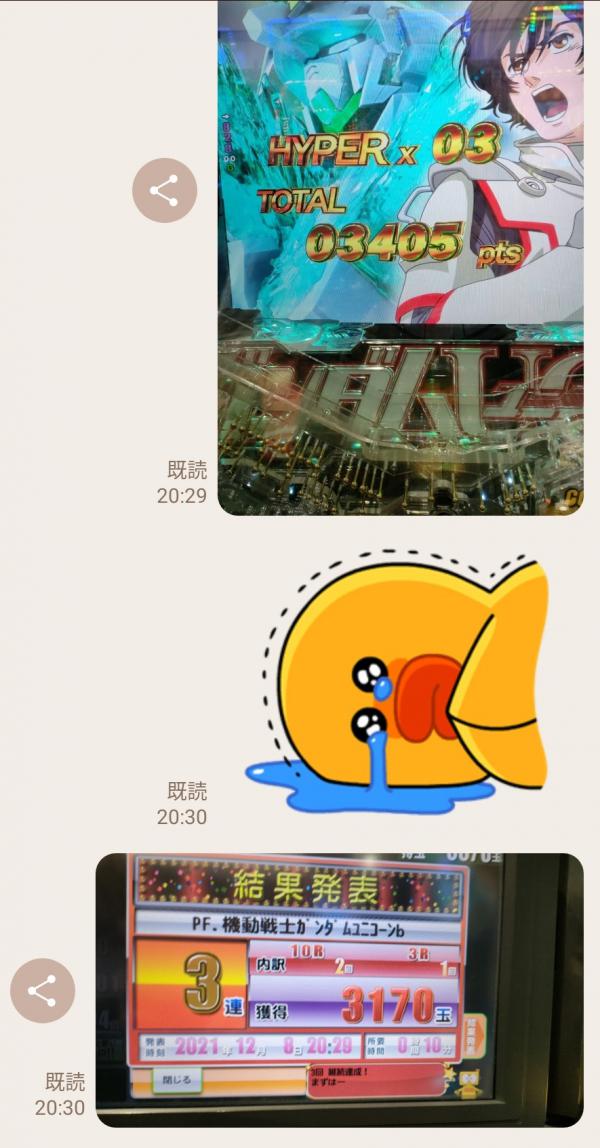Open the HYPER x03 TOTAL 03405 photo
Viewport: 600px width, 1148px height.
point(400,260)
